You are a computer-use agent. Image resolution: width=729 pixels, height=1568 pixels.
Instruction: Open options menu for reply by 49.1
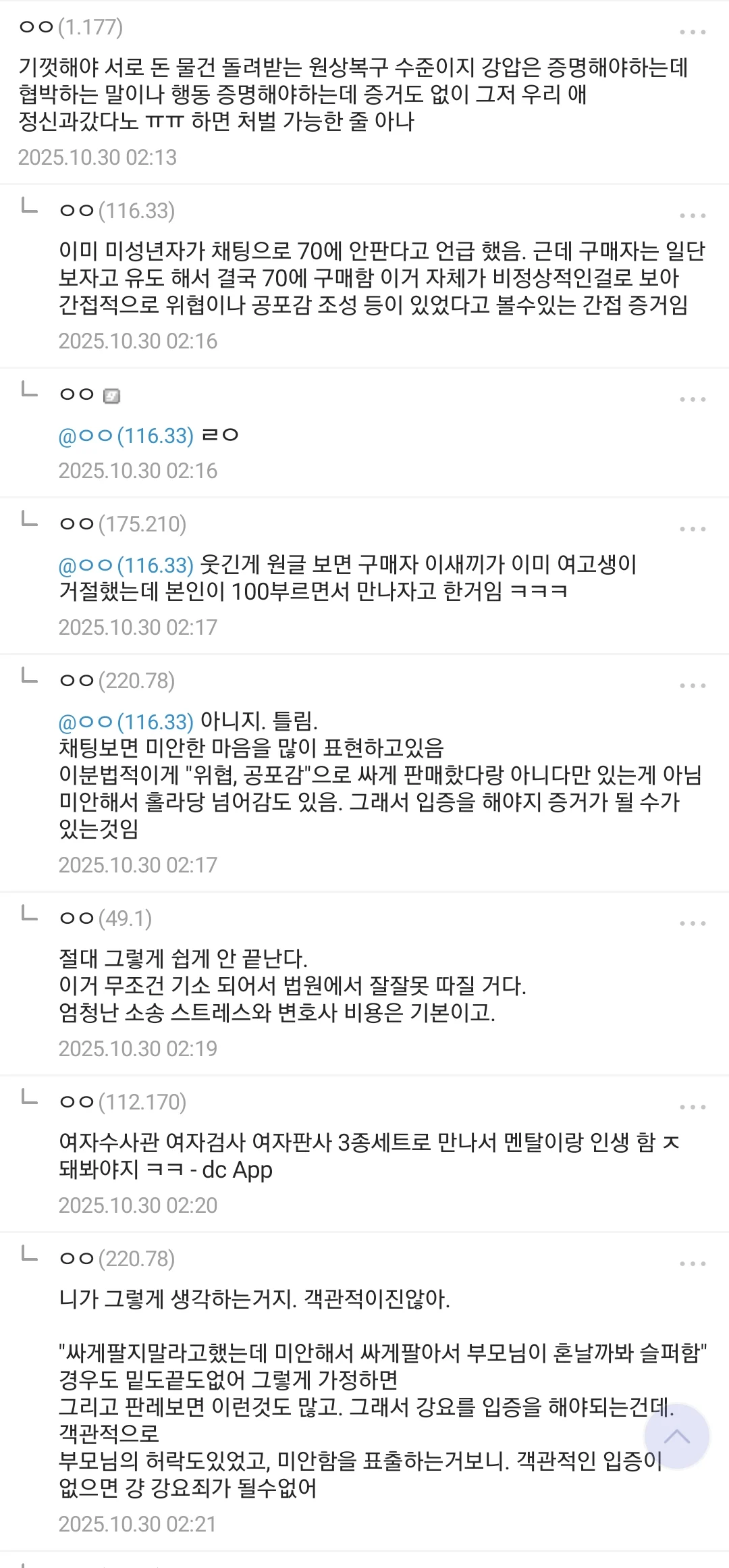693,924
